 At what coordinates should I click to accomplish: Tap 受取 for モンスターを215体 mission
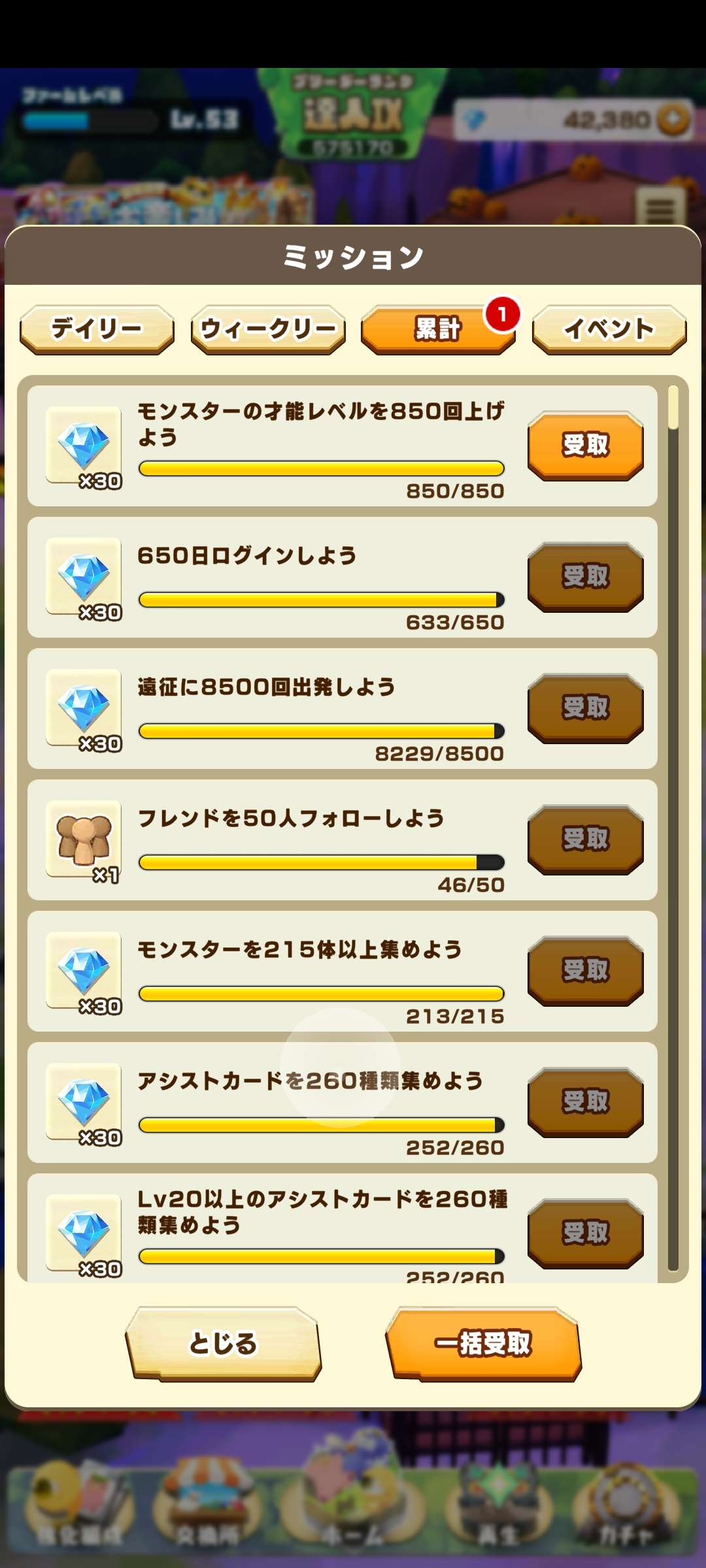point(585,971)
